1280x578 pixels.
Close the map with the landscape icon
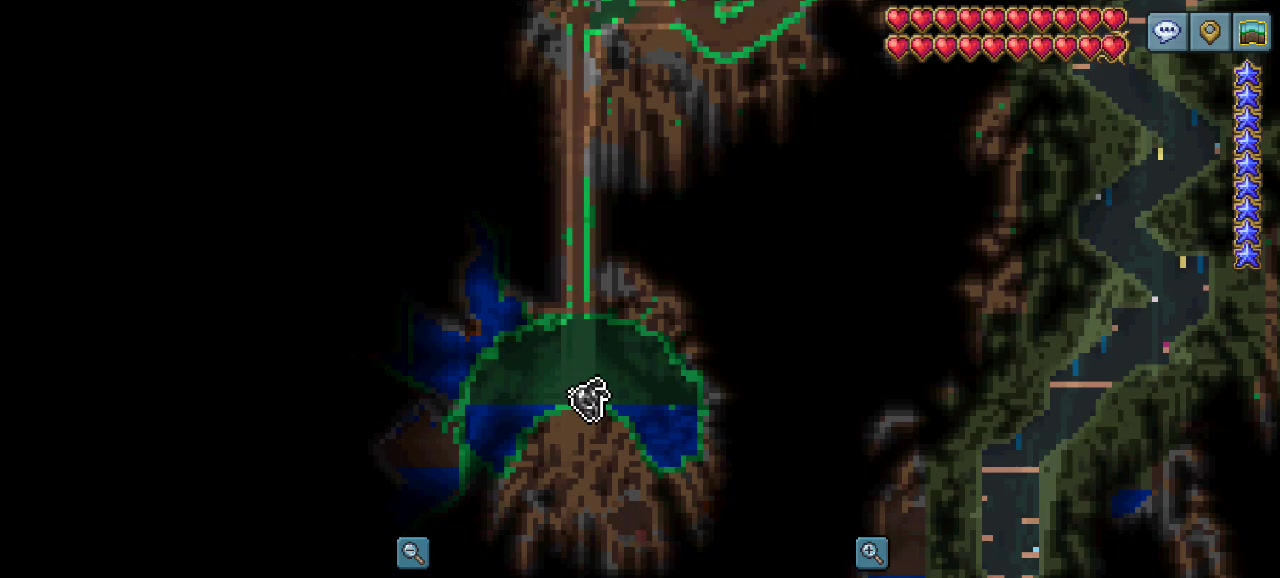[1251, 32]
